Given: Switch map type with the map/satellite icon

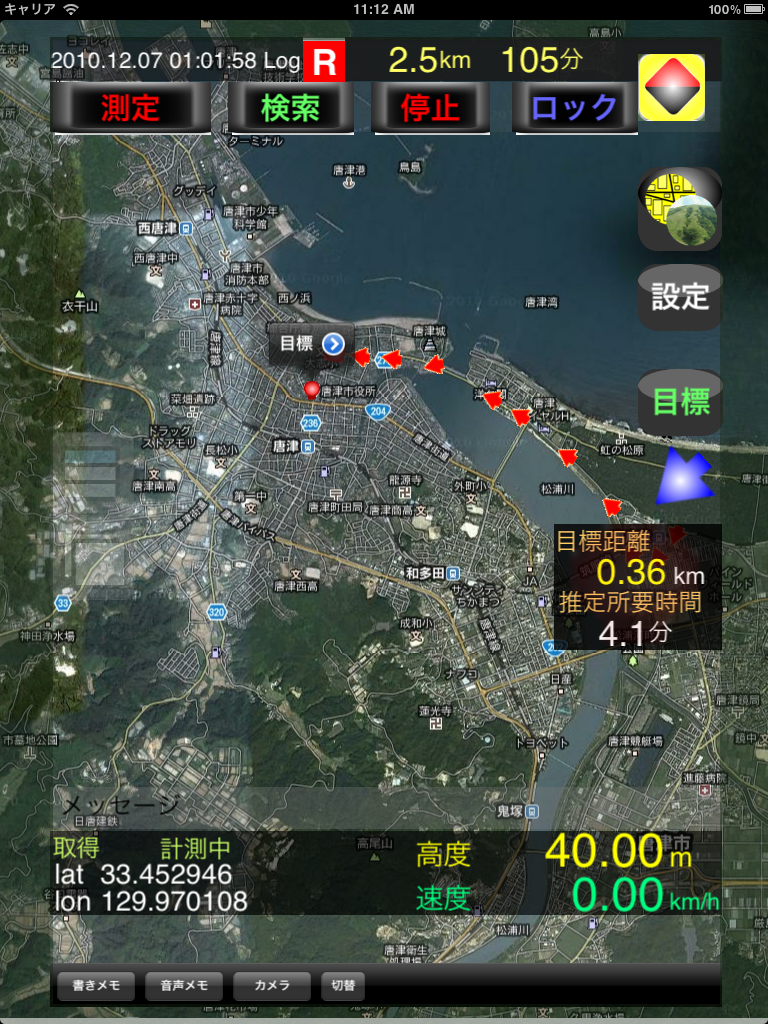Looking at the screenshot, I should coord(680,209).
